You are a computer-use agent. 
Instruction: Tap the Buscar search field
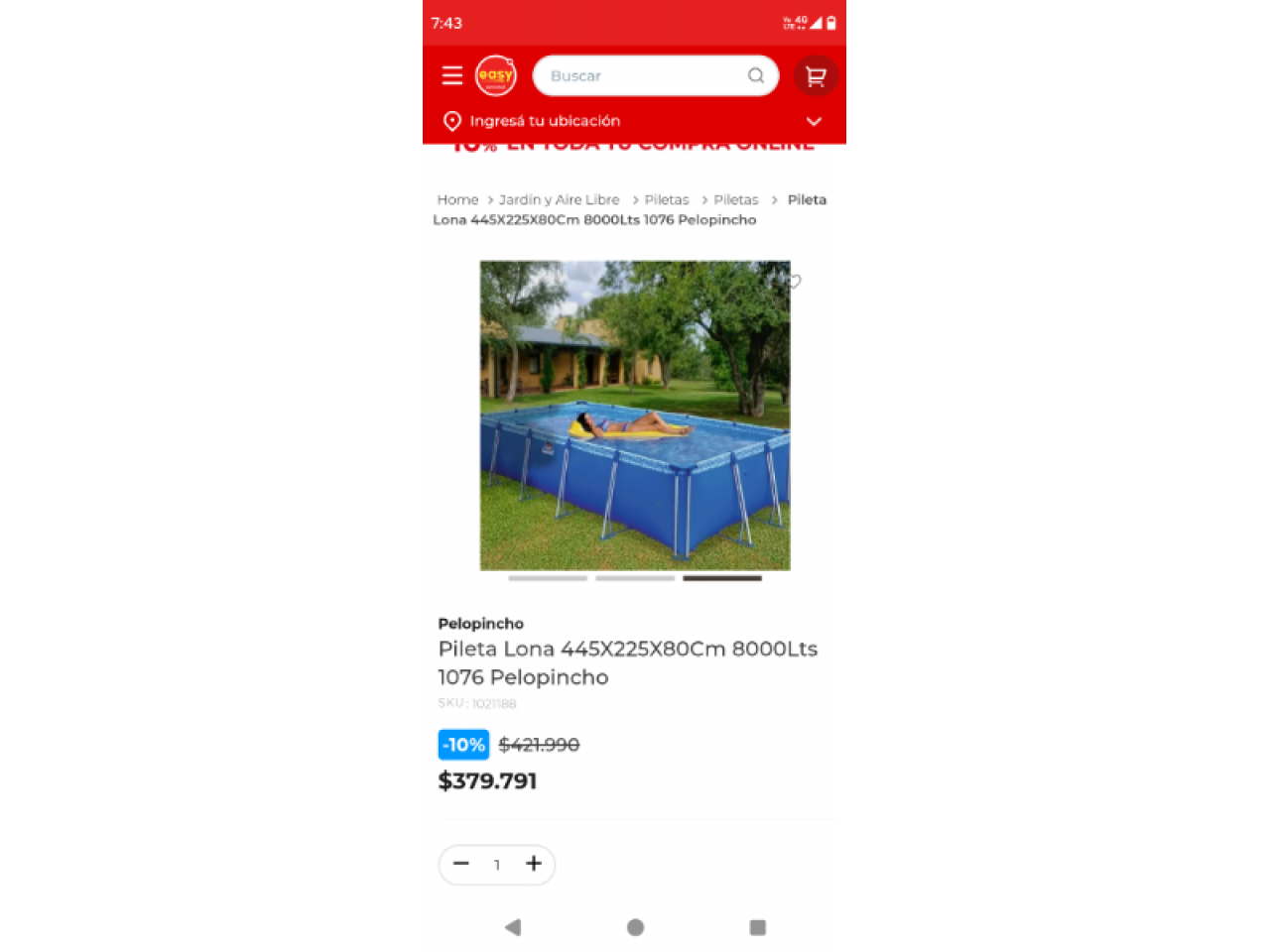[x=645, y=75]
